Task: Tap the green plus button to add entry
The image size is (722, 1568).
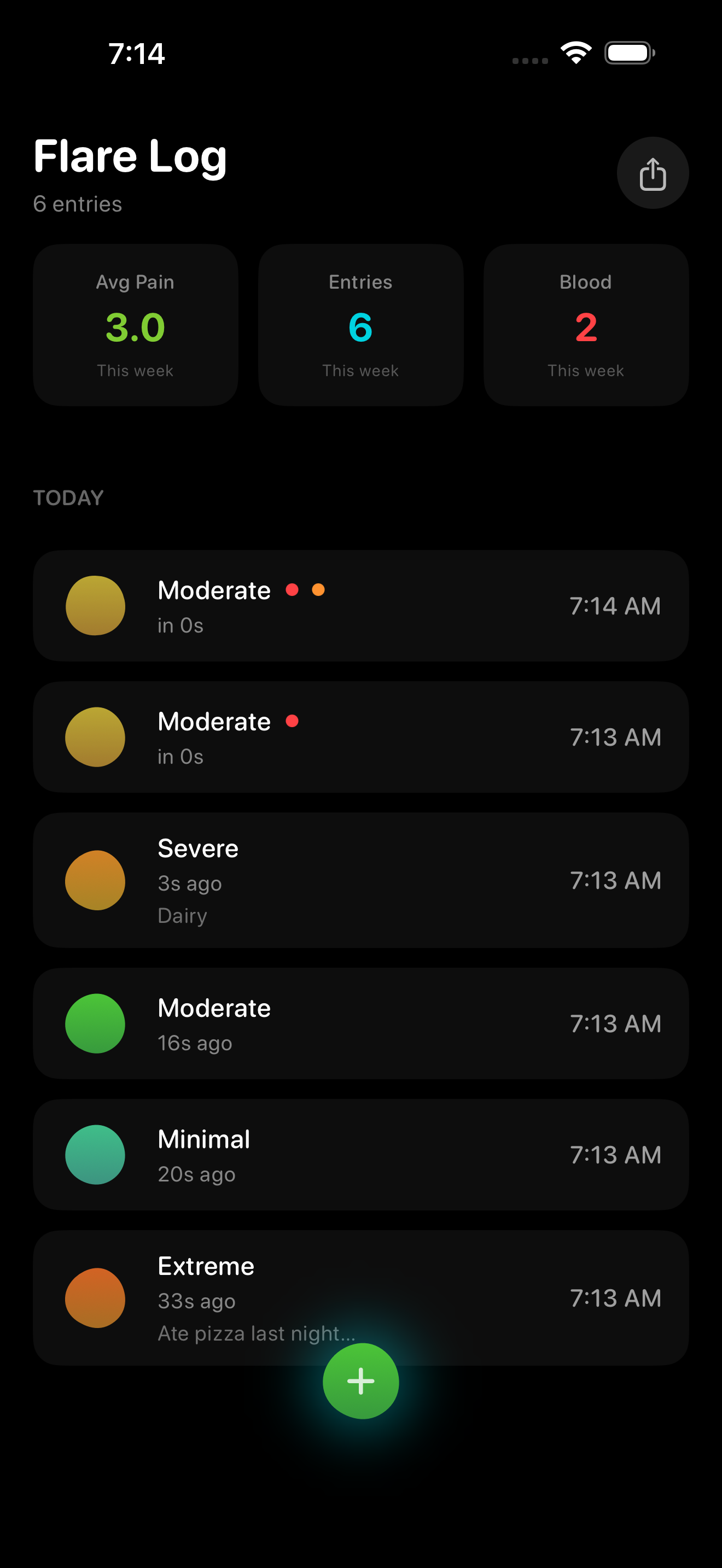Action: (361, 1381)
